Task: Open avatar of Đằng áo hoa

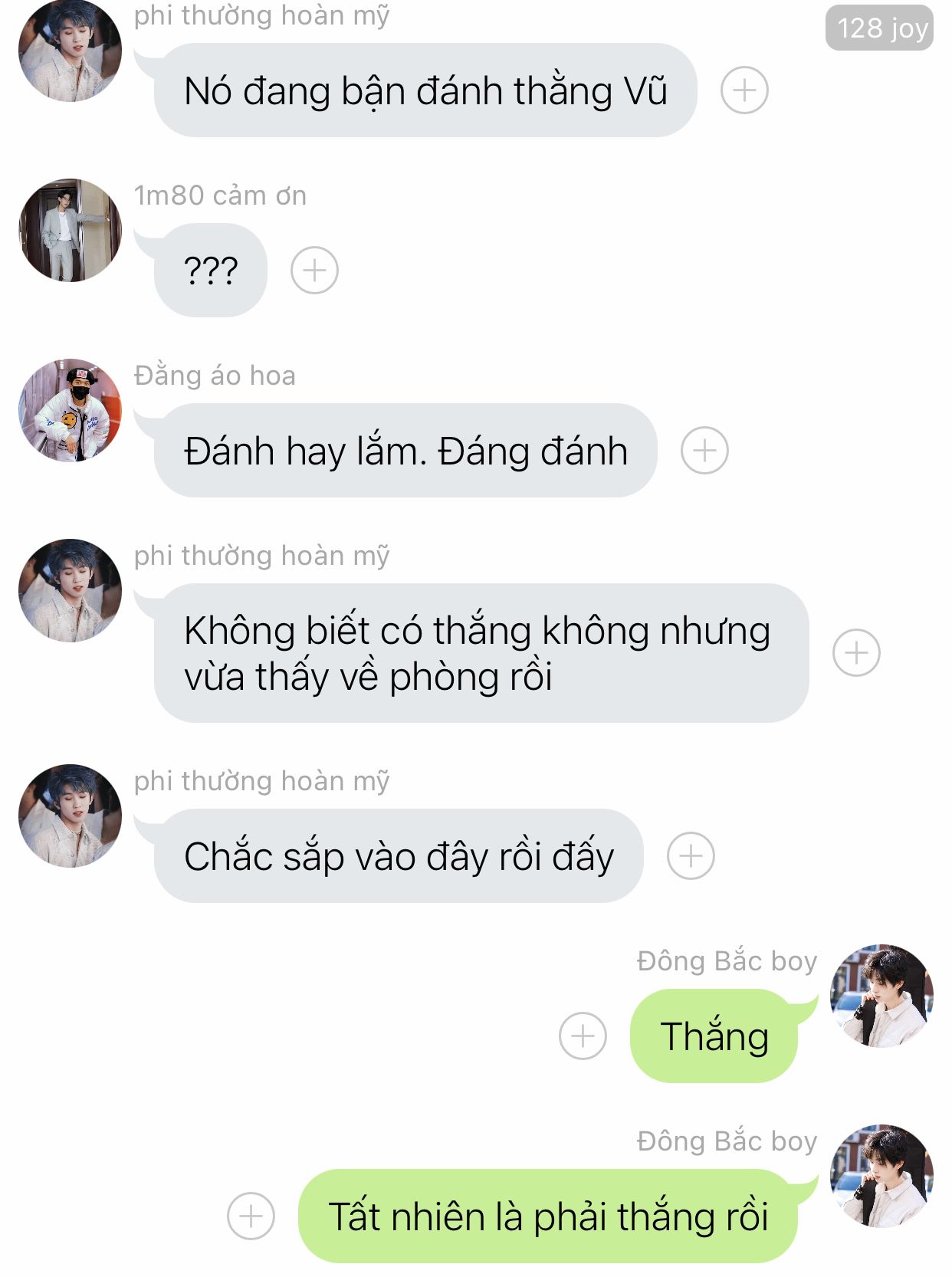Action: (70, 410)
